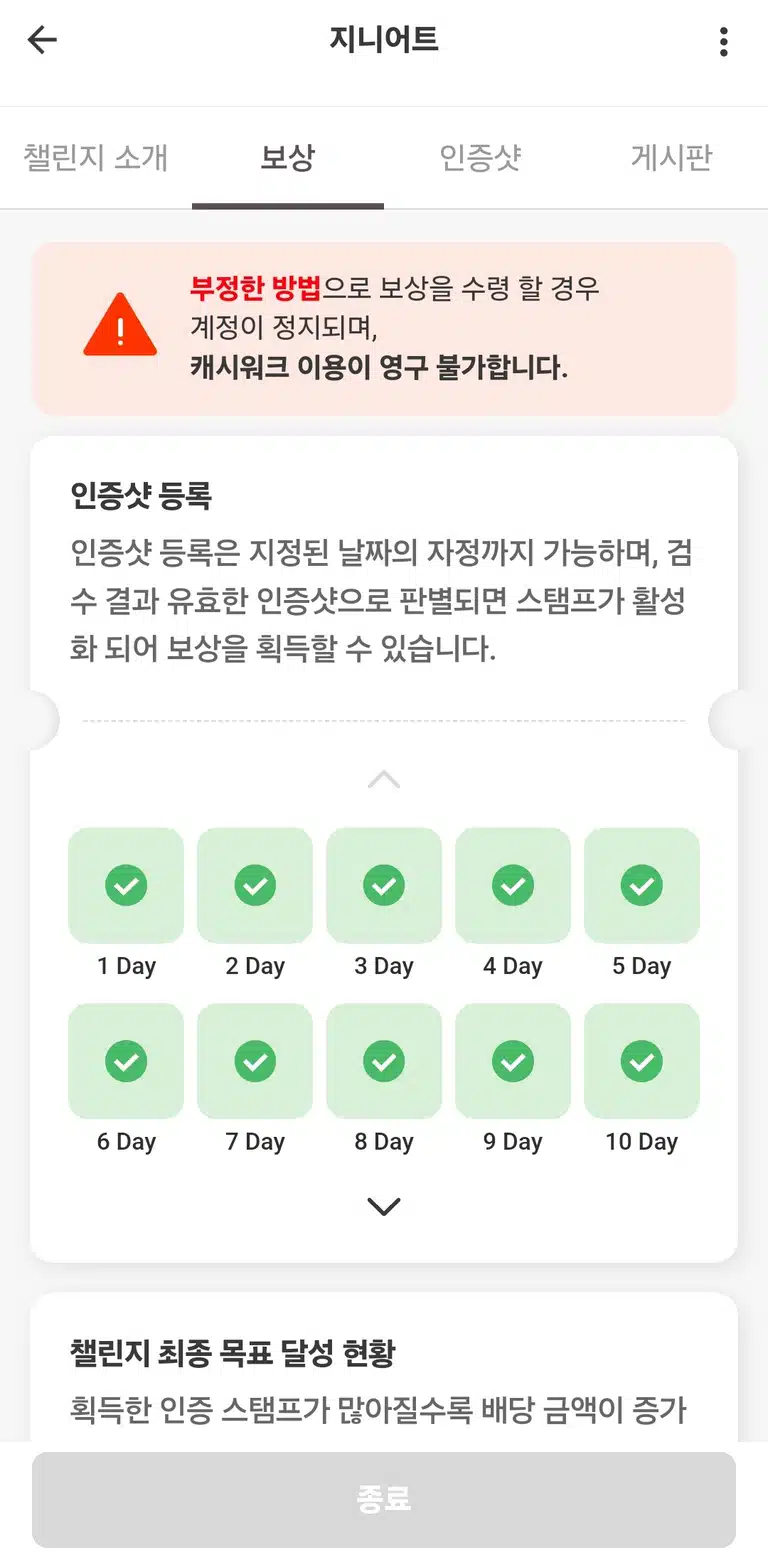The width and height of the screenshot is (768, 1557).
Task: Tap the 종료 button
Action: coord(384,1499)
